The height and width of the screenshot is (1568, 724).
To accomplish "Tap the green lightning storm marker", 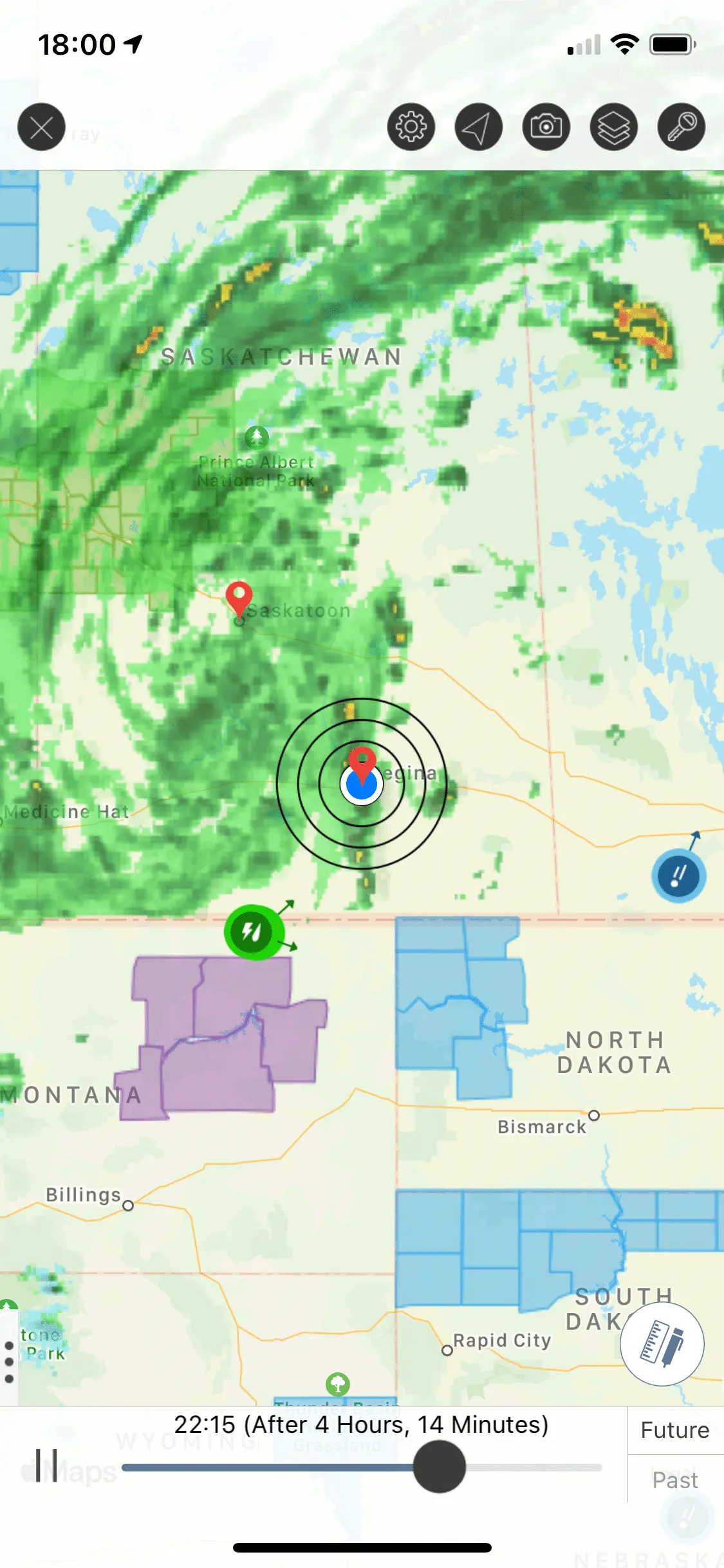I will click(x=254, y=932).
